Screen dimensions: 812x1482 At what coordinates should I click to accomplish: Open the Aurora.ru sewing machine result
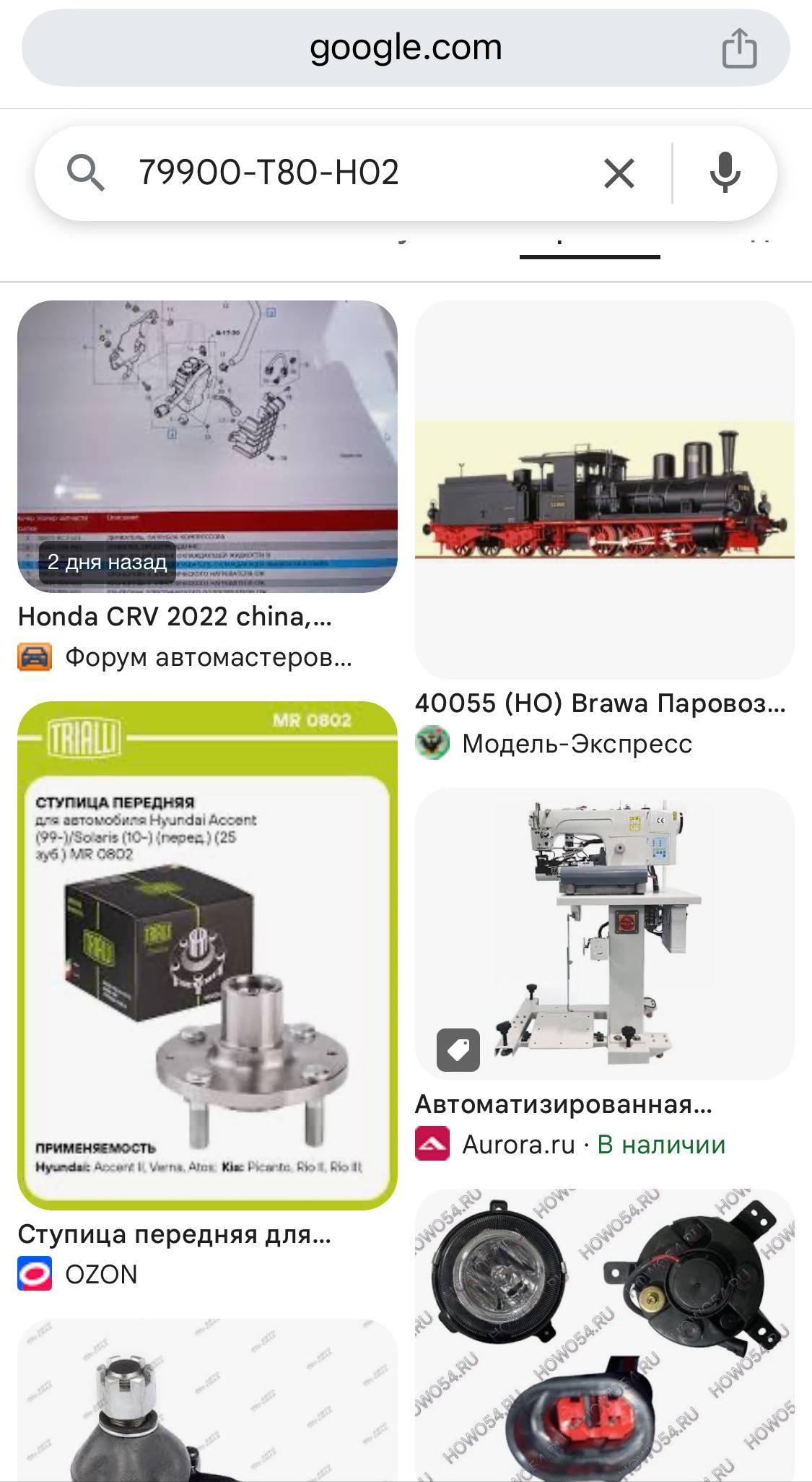[604, 934]
